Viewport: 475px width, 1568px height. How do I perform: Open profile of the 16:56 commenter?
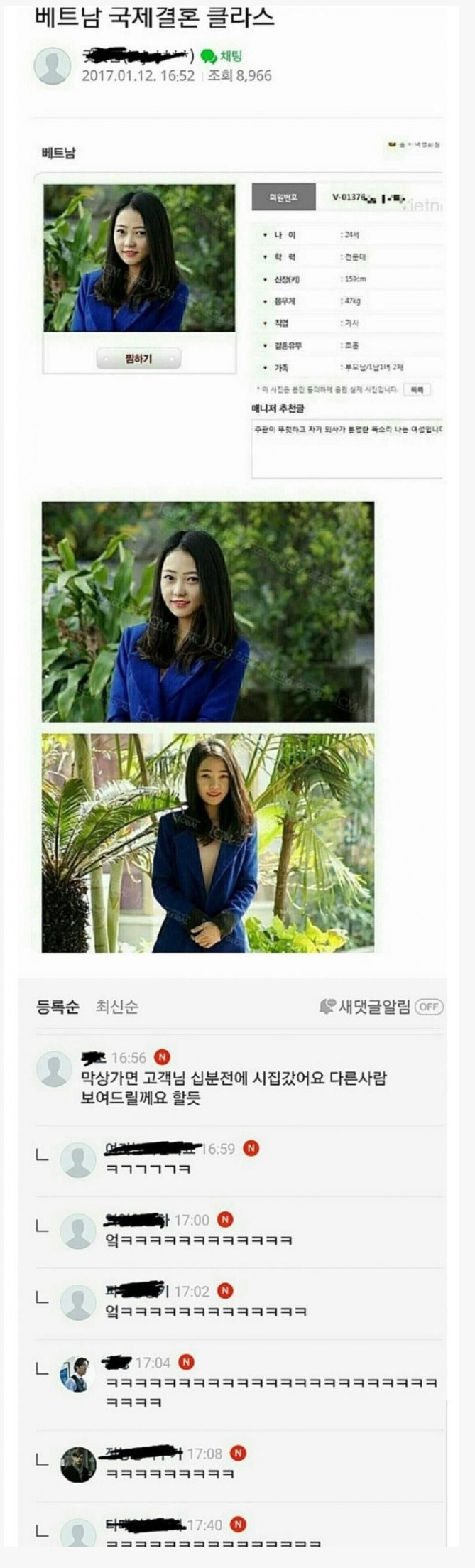click(55, 1070)
